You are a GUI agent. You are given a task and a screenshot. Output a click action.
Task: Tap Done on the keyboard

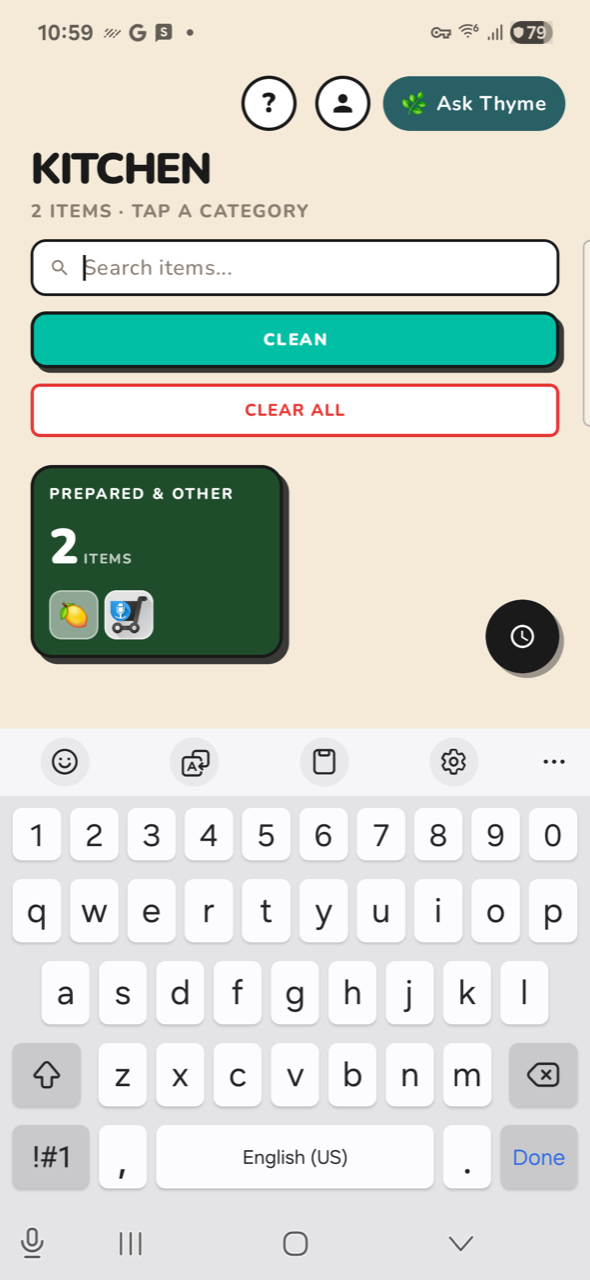coord(539,1157)
